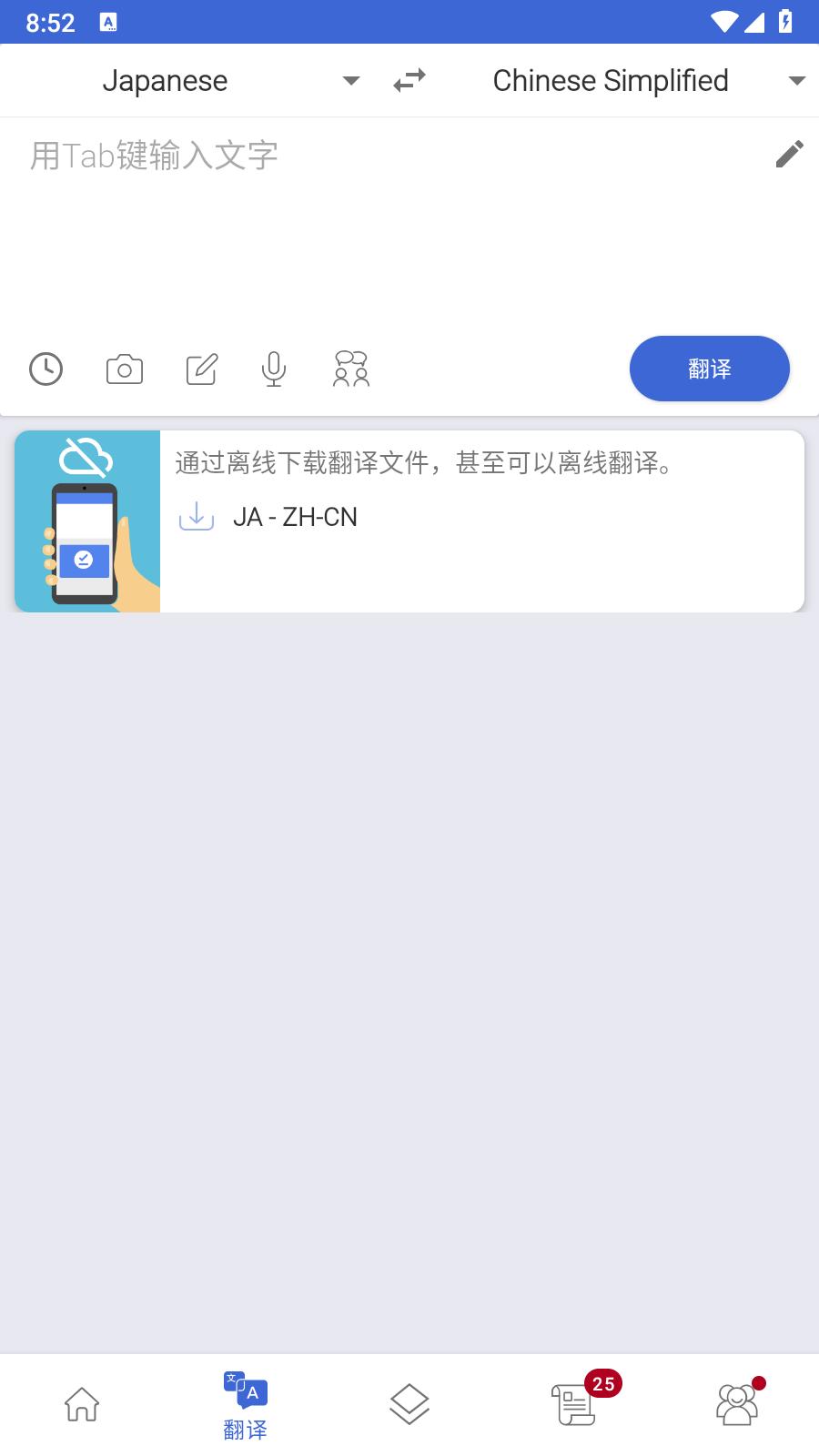The height and width of the screenshot is (1456, 819).
Task: Open the account panel with notification dot
Action: pyautogui.click(x=737, y=1403)
